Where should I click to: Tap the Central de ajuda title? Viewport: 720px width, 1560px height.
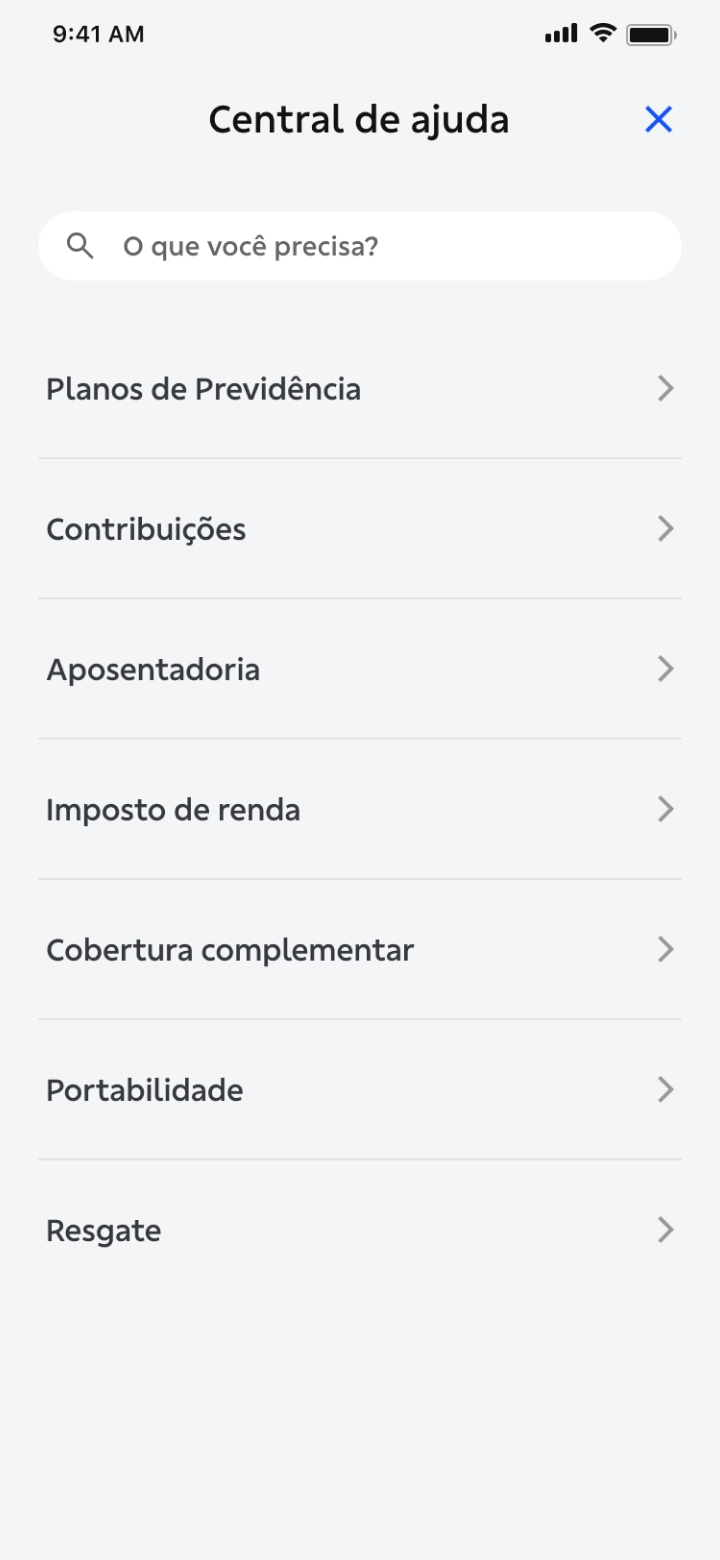358,119
